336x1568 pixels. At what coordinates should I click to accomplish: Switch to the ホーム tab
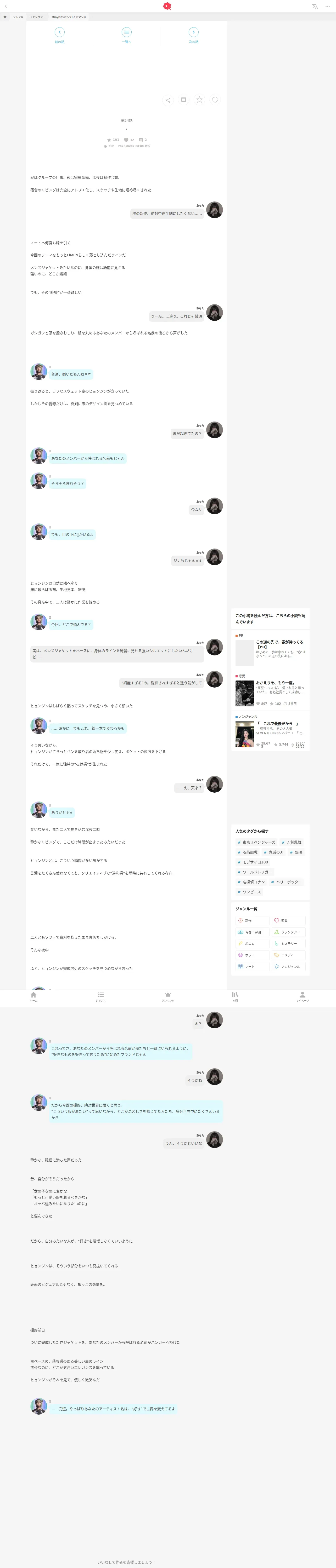click(x=33, y=996)
